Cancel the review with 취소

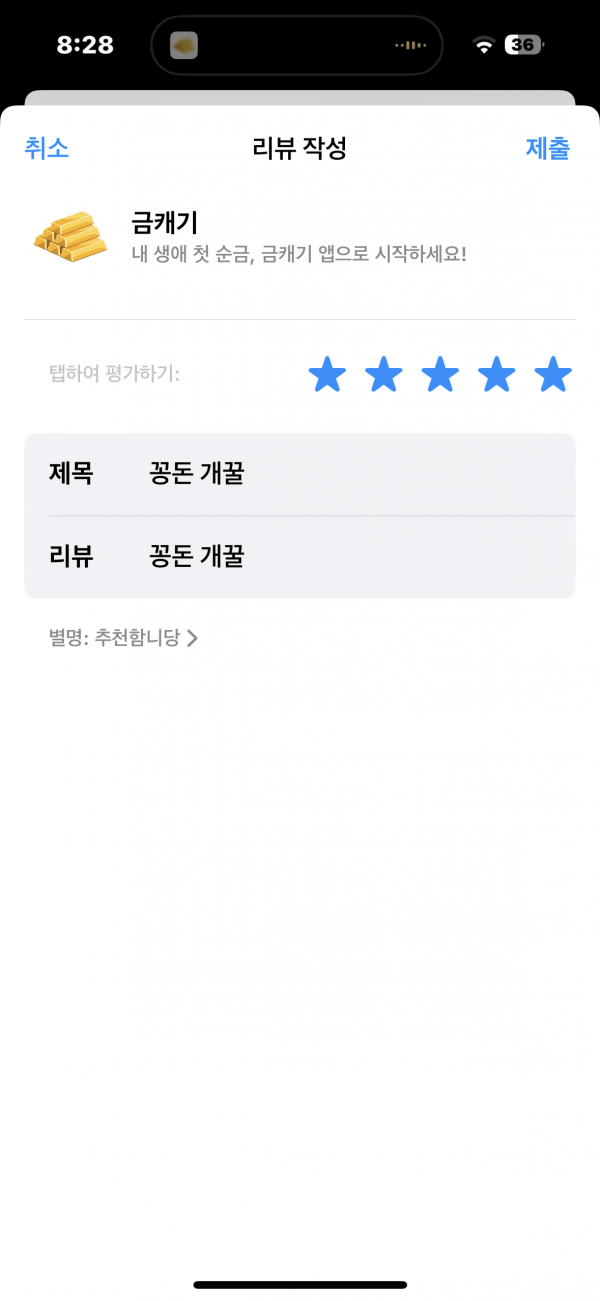click(x=46, y=149)
